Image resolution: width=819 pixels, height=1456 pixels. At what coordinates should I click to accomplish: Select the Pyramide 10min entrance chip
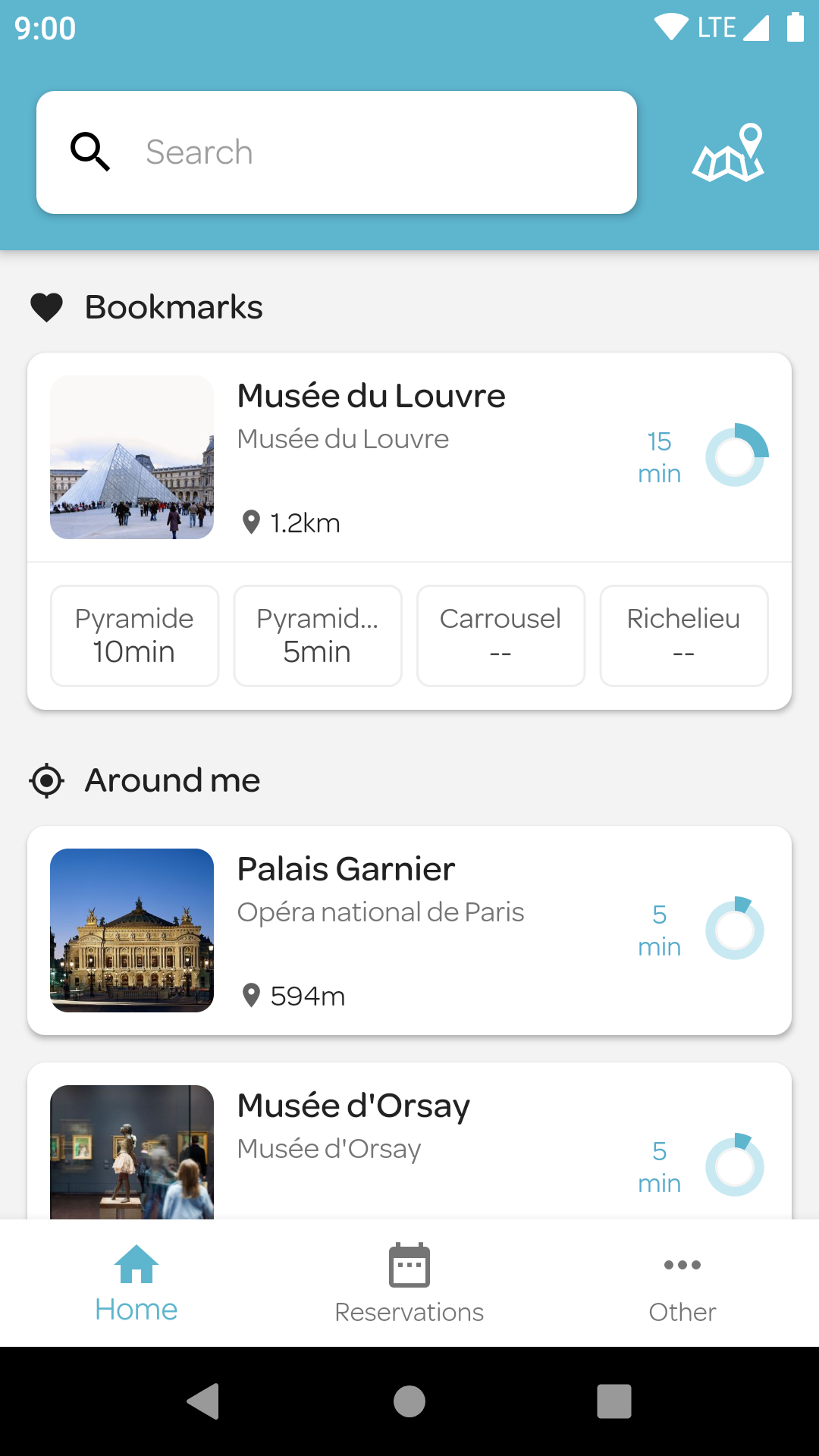[x=134, y=635]
